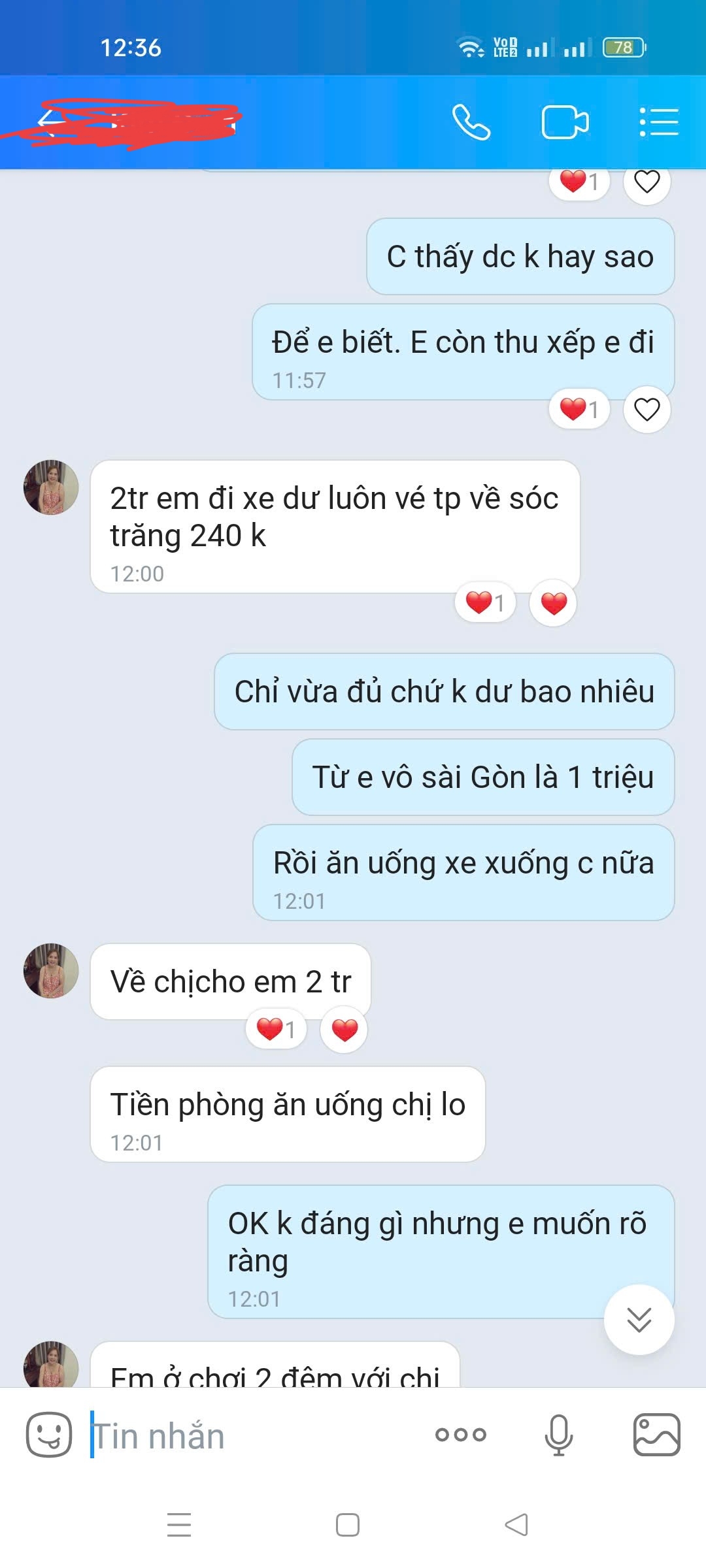This screenshot has height=1568, width=706.
Task: Start a video call
Action: pyautogui.click(x=565, y=122)
